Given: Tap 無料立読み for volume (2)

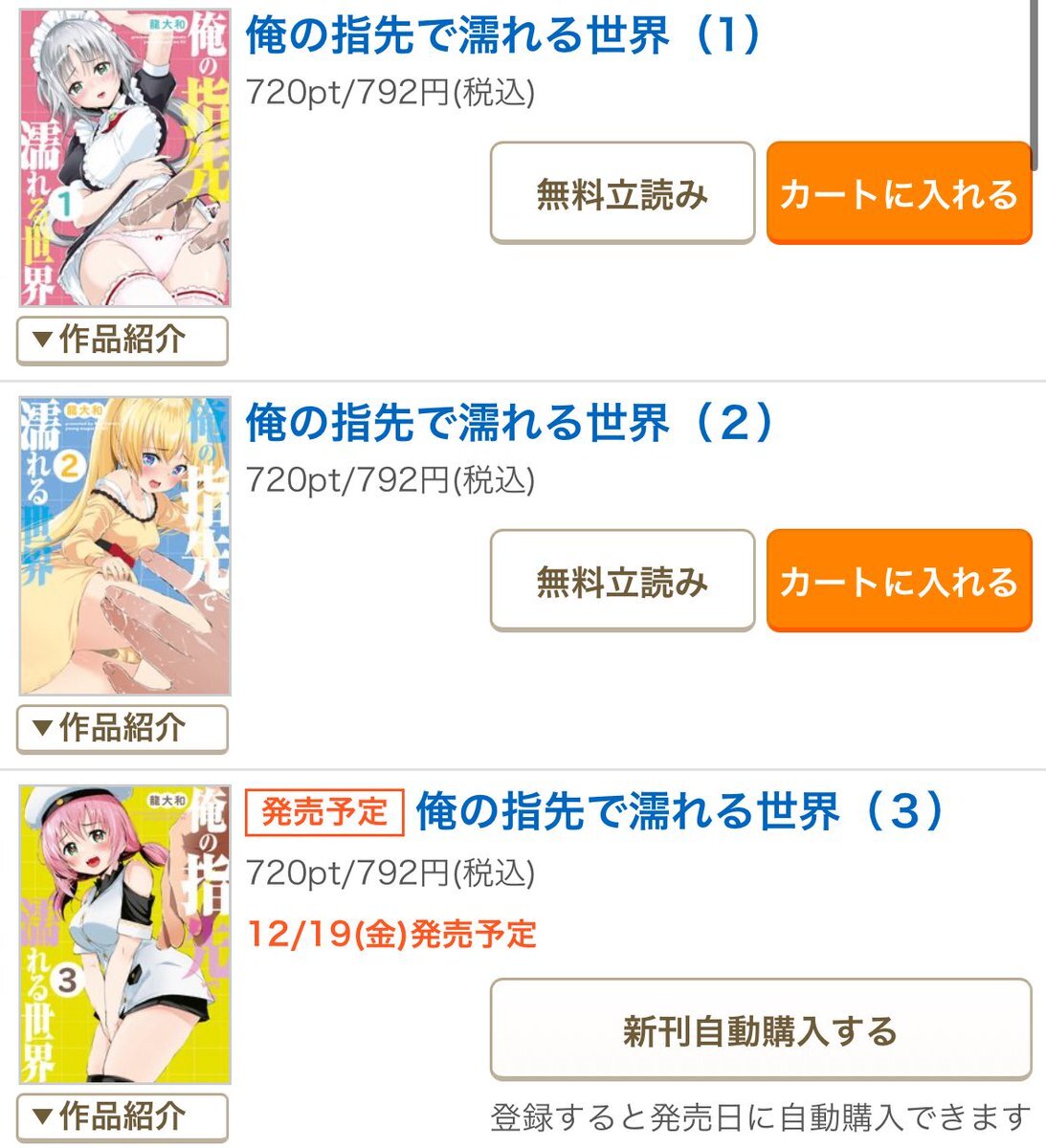Looking at the screenshot, I should [622, 581].
